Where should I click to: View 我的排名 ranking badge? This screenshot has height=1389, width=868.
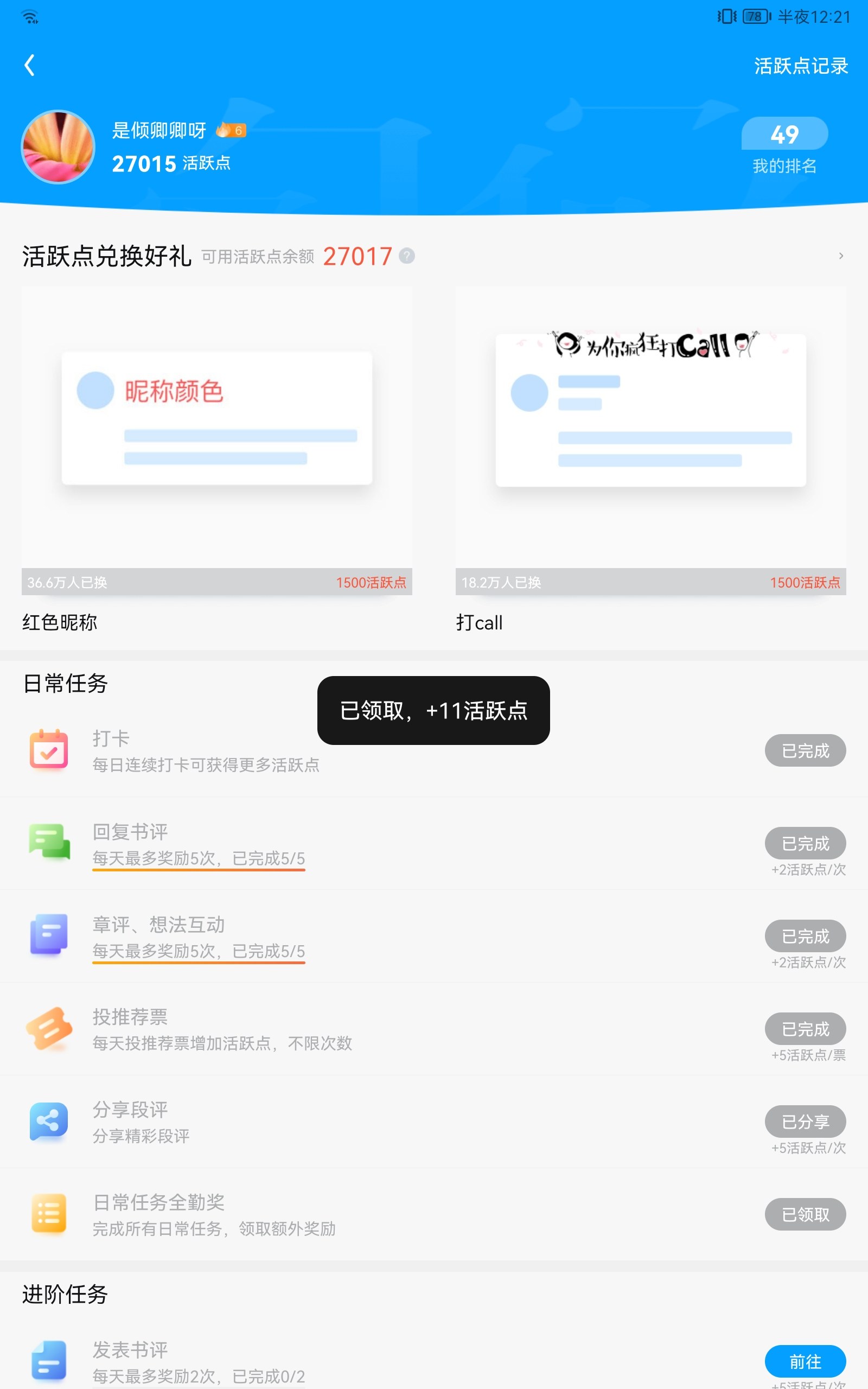point(784,146)
